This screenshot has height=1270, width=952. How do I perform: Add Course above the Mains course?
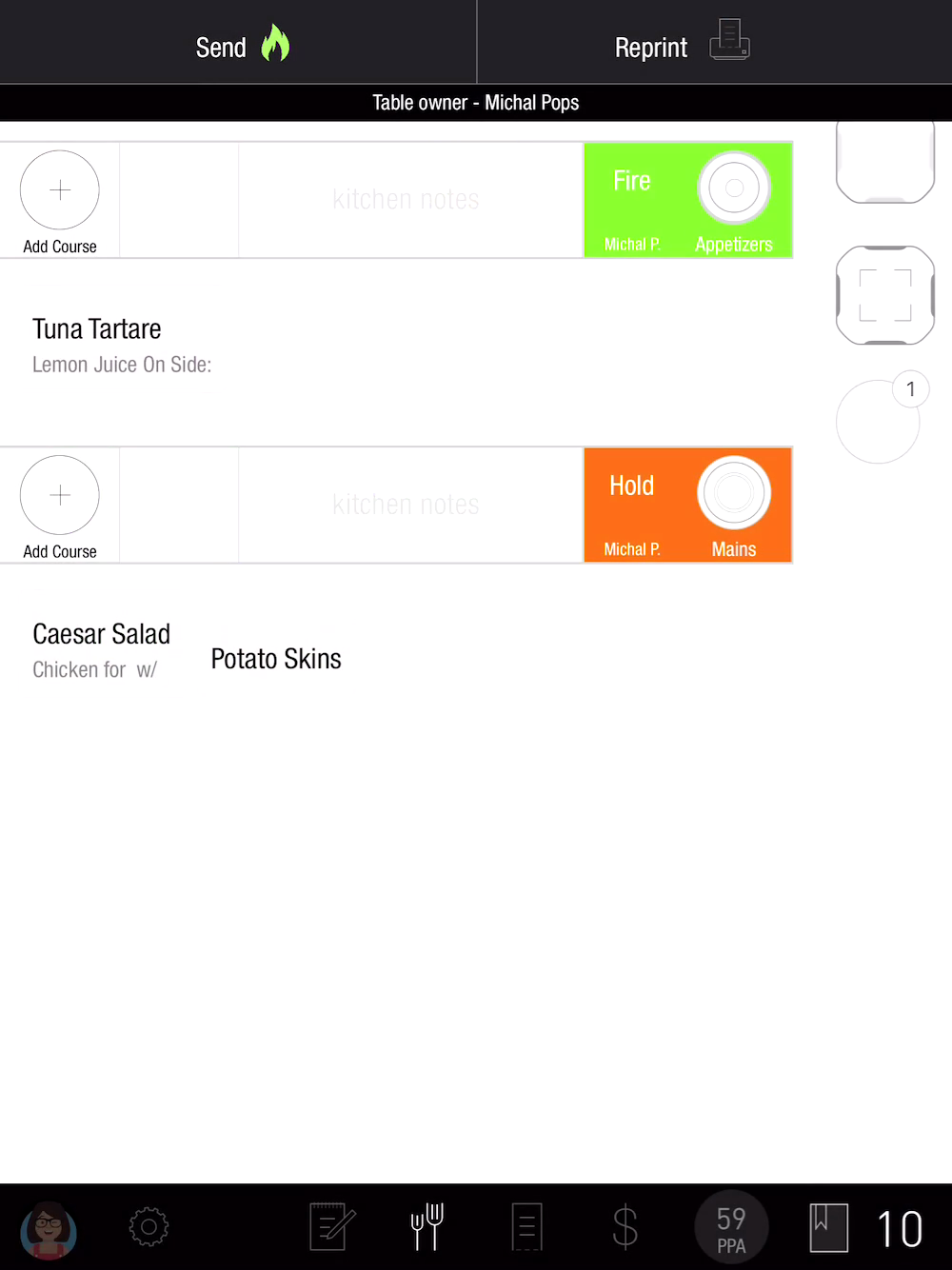60,506
